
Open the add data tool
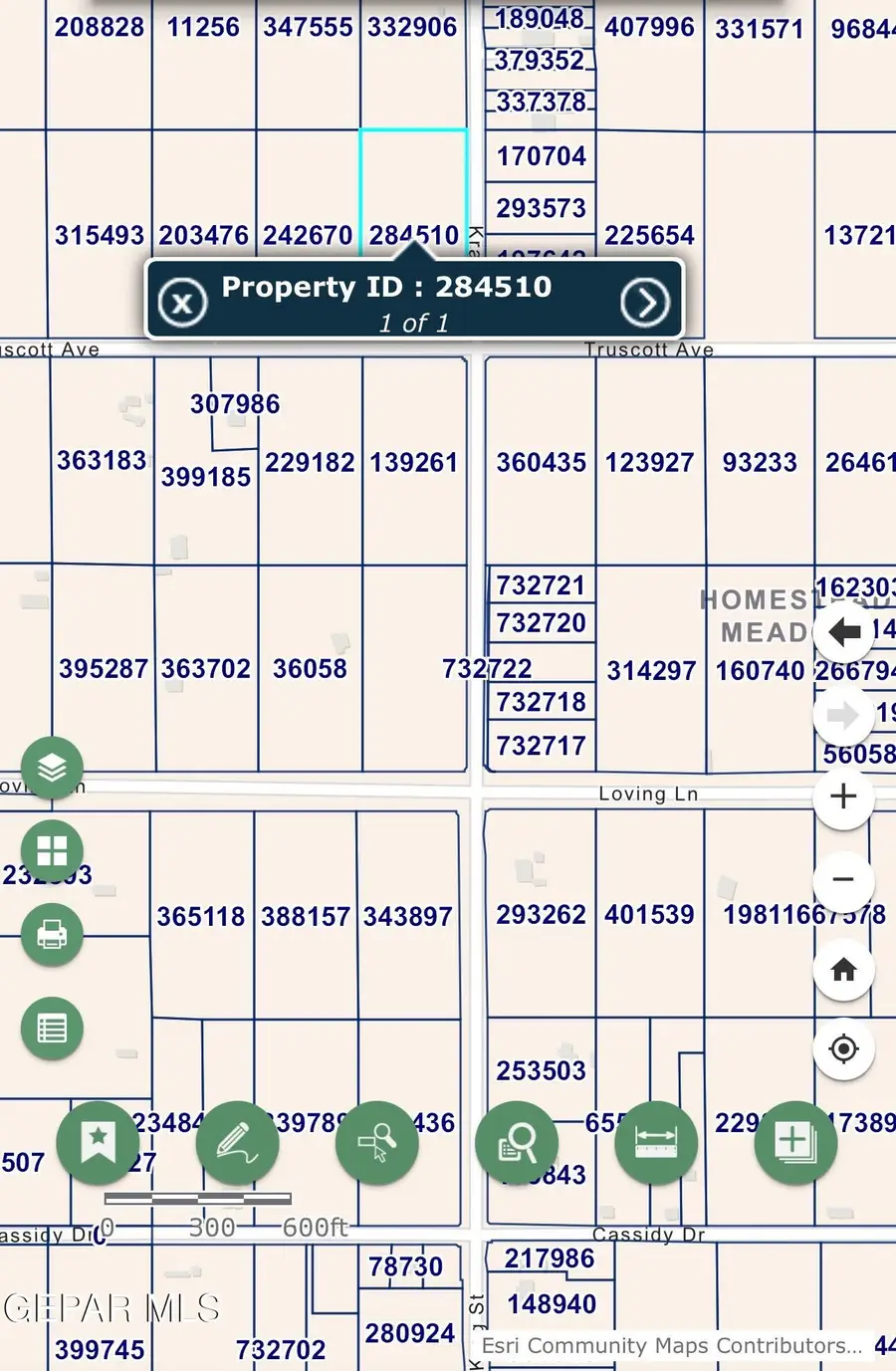coord(794,1143)
